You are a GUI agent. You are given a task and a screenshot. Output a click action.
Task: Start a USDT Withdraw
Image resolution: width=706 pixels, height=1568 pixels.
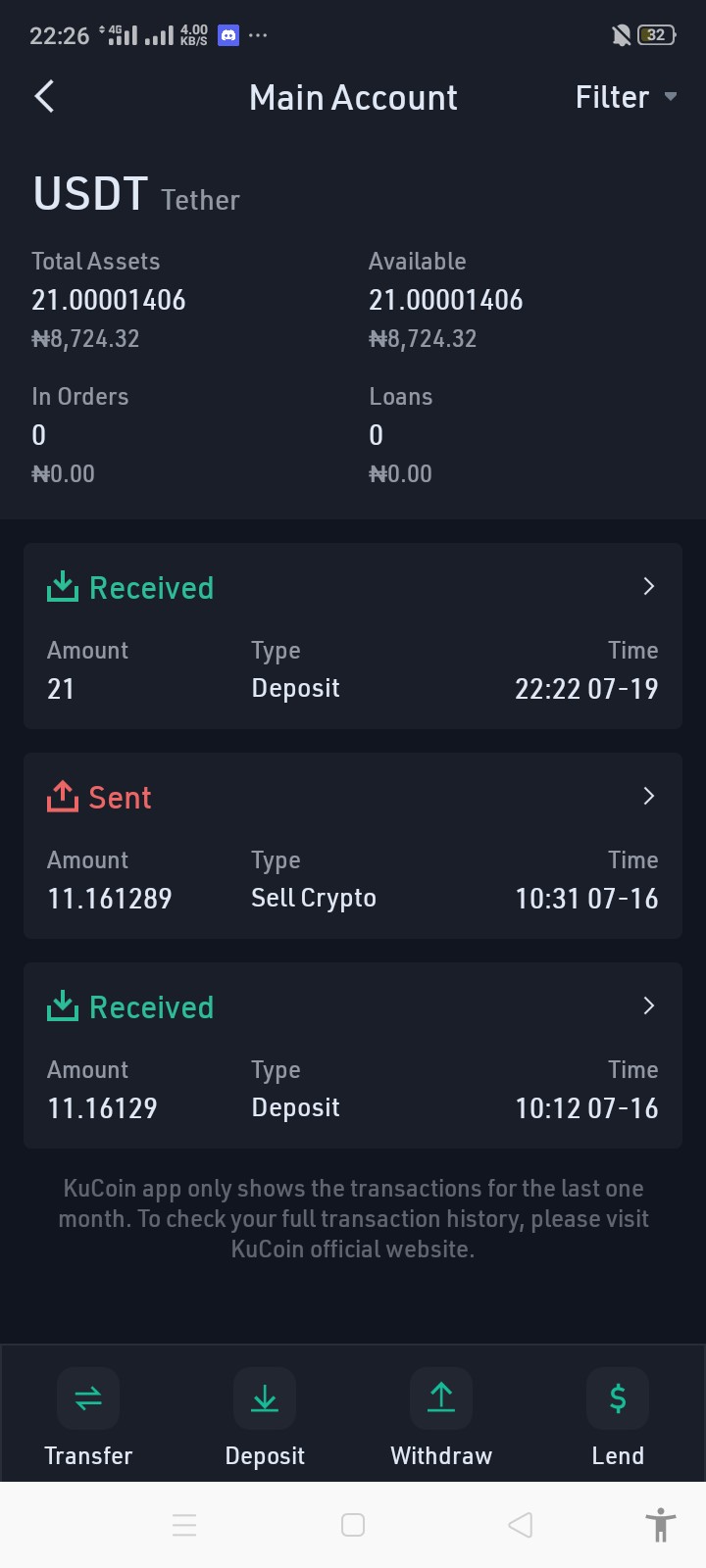(441, 1417)
